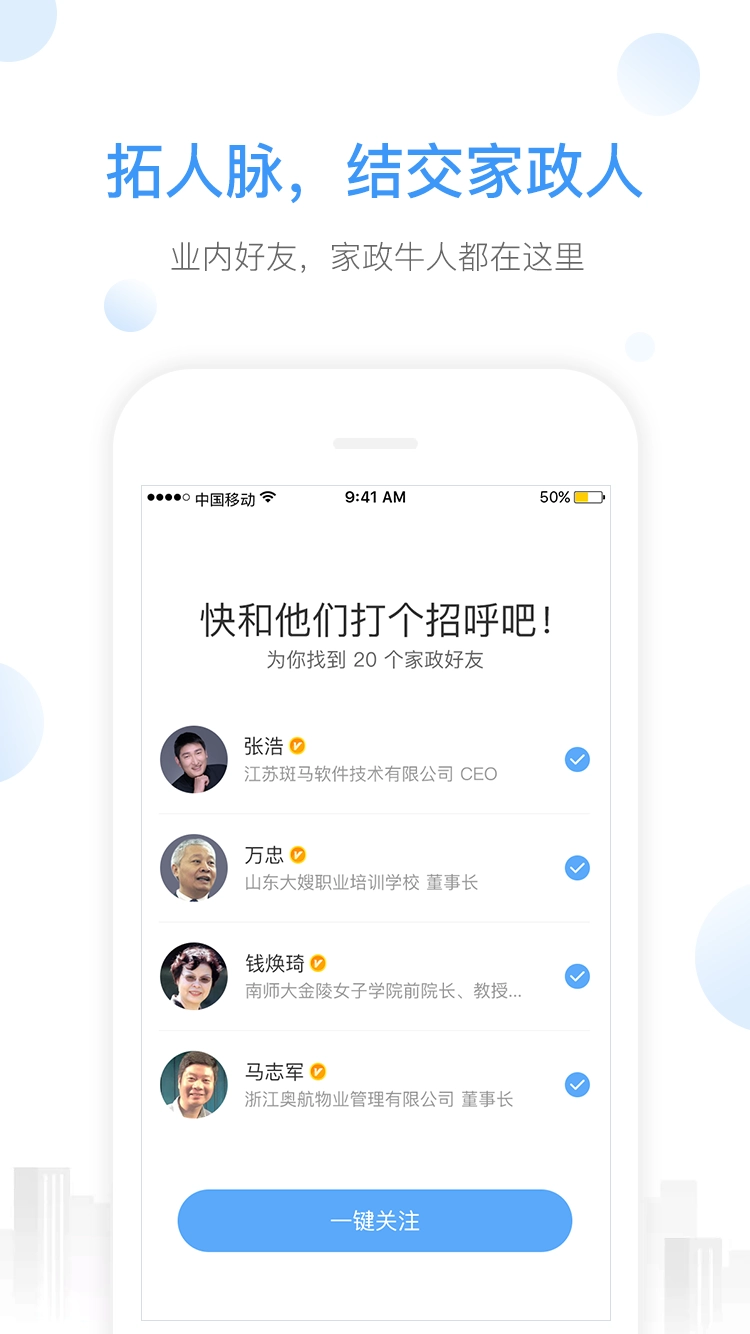Deselect the checkmark for 万忠

point(577,869)
